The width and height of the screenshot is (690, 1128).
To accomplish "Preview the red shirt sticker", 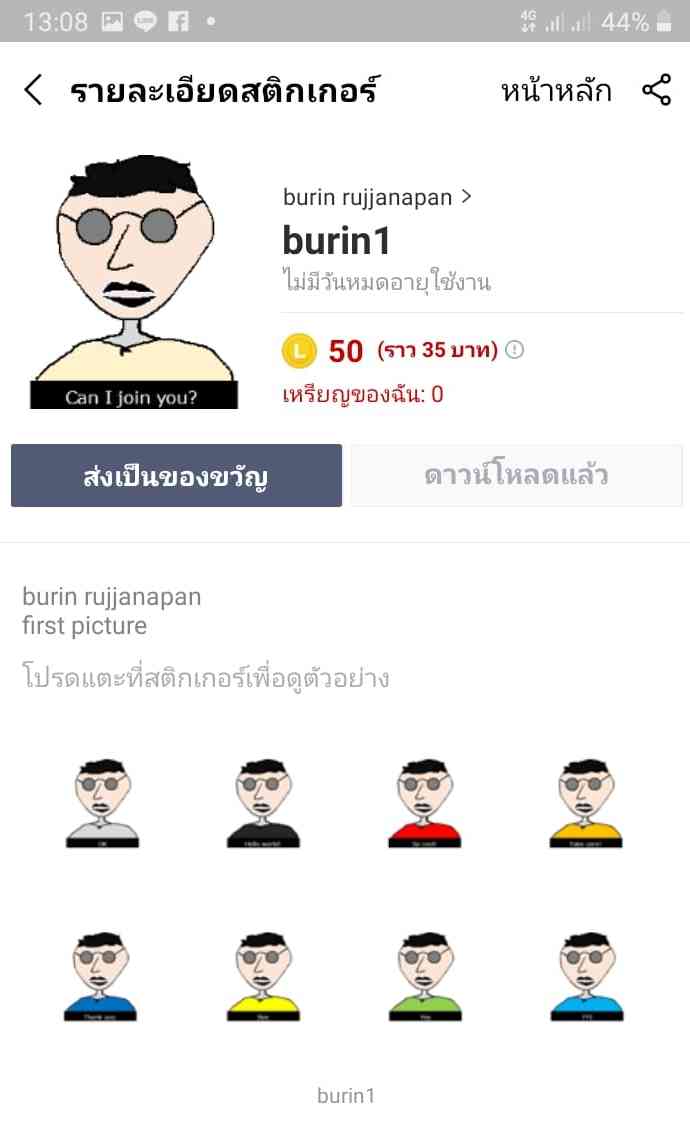I will (x=426, y=803).
